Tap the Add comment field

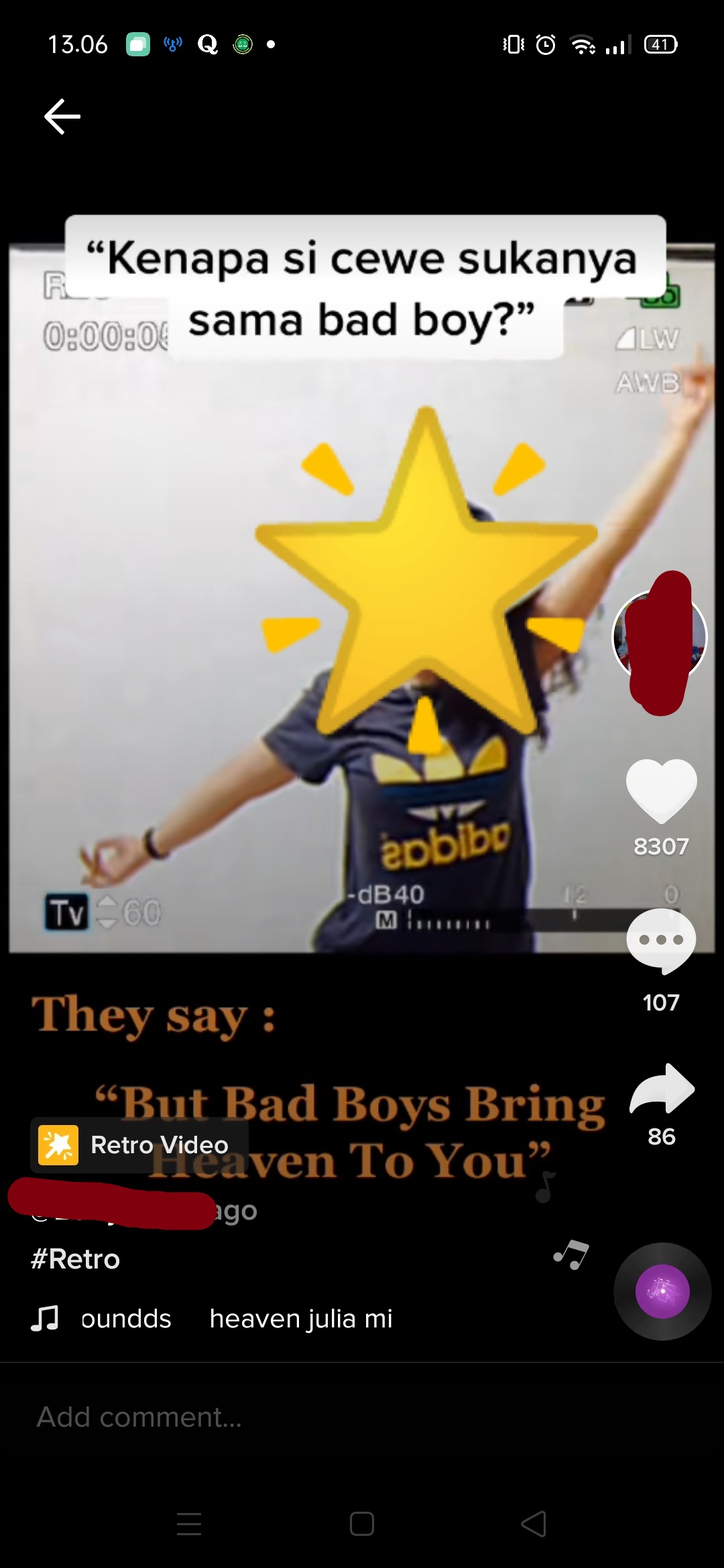click(x=268, y=1417)
